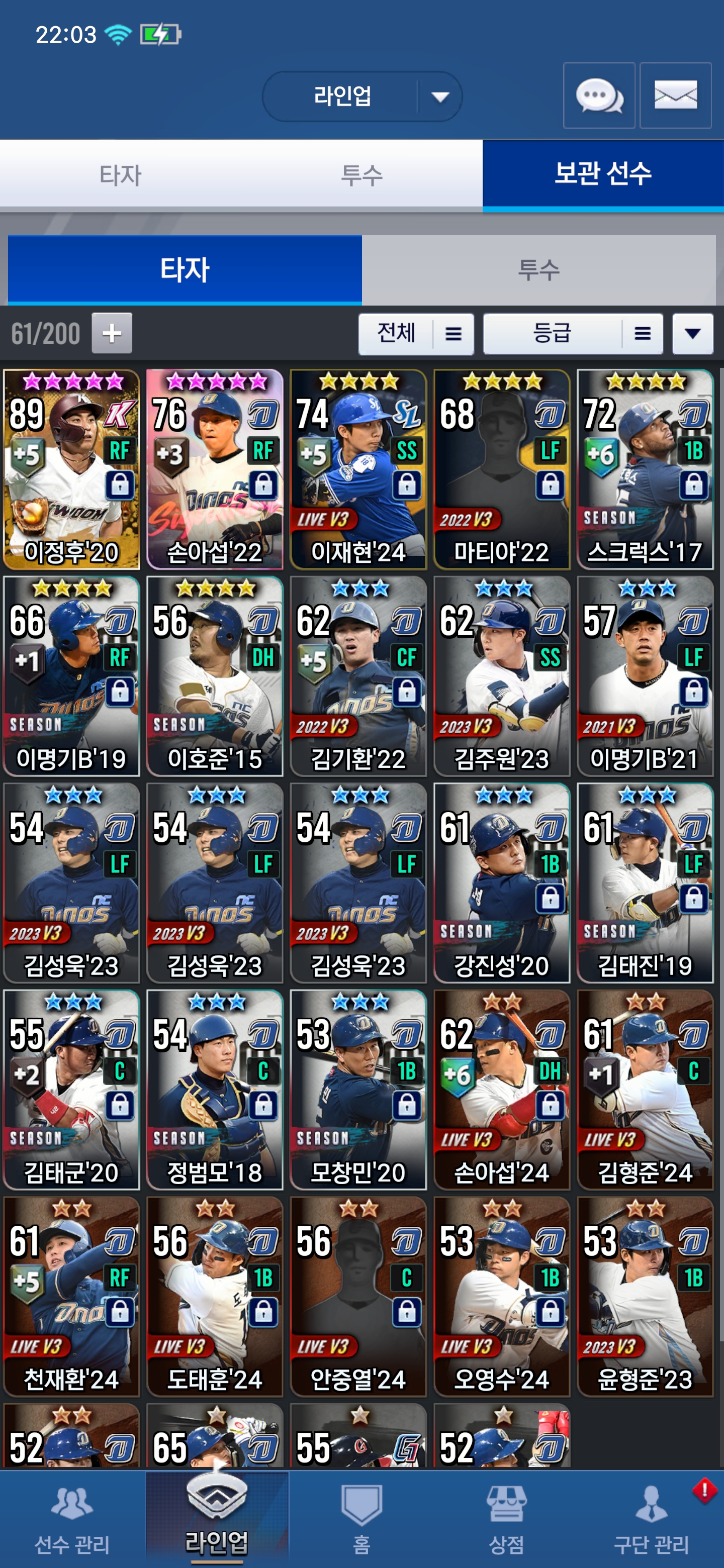Toggle the sort order arrow button
This screenshot has height=1568, width=724.
click(692, 334)
